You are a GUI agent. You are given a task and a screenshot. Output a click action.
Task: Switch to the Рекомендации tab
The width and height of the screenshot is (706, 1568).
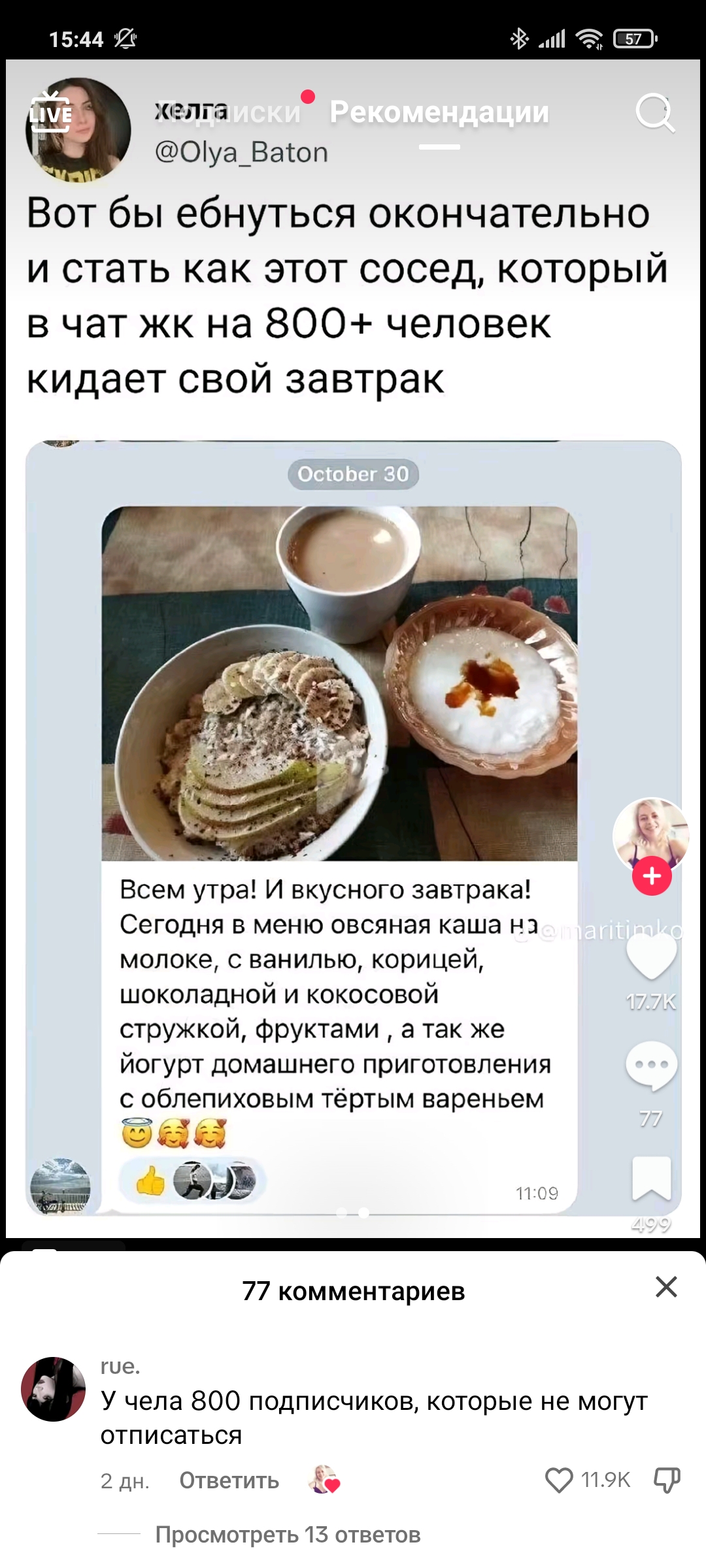point(439,112)
